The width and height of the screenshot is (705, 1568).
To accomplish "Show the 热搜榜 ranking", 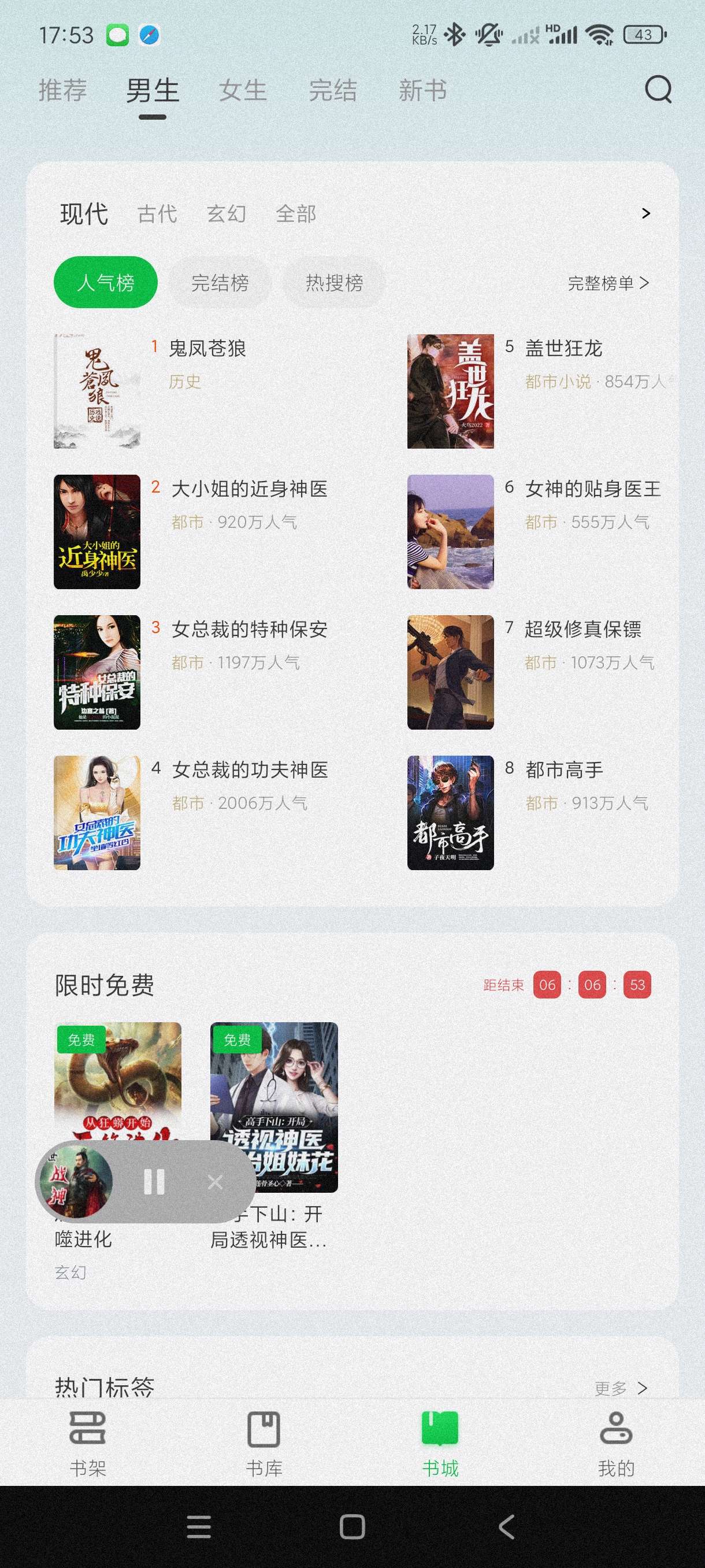I will click(334, 282).
